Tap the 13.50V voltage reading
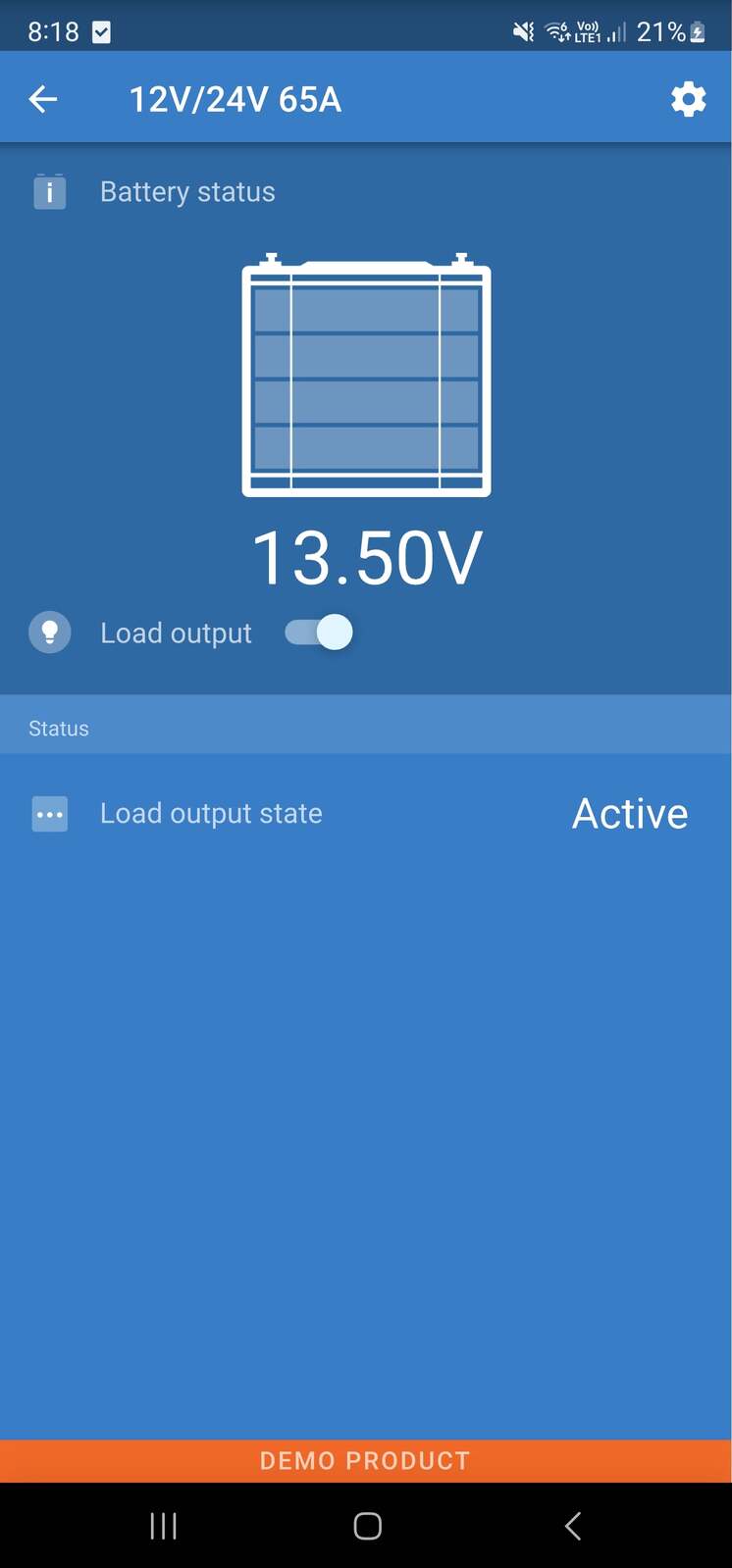This screenshot has height=1568, width=732. point(366,555)
